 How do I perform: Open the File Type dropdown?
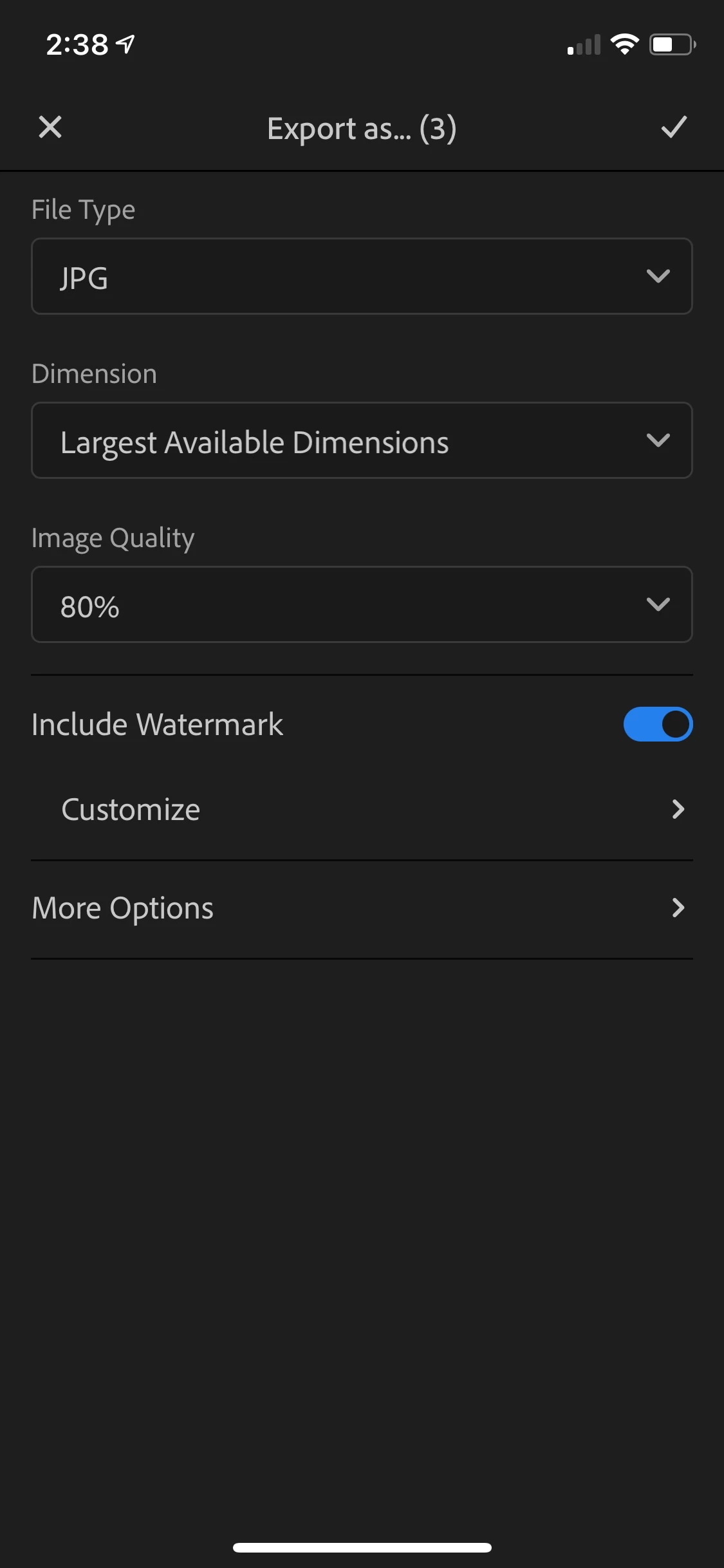click(x=362, y=277)
